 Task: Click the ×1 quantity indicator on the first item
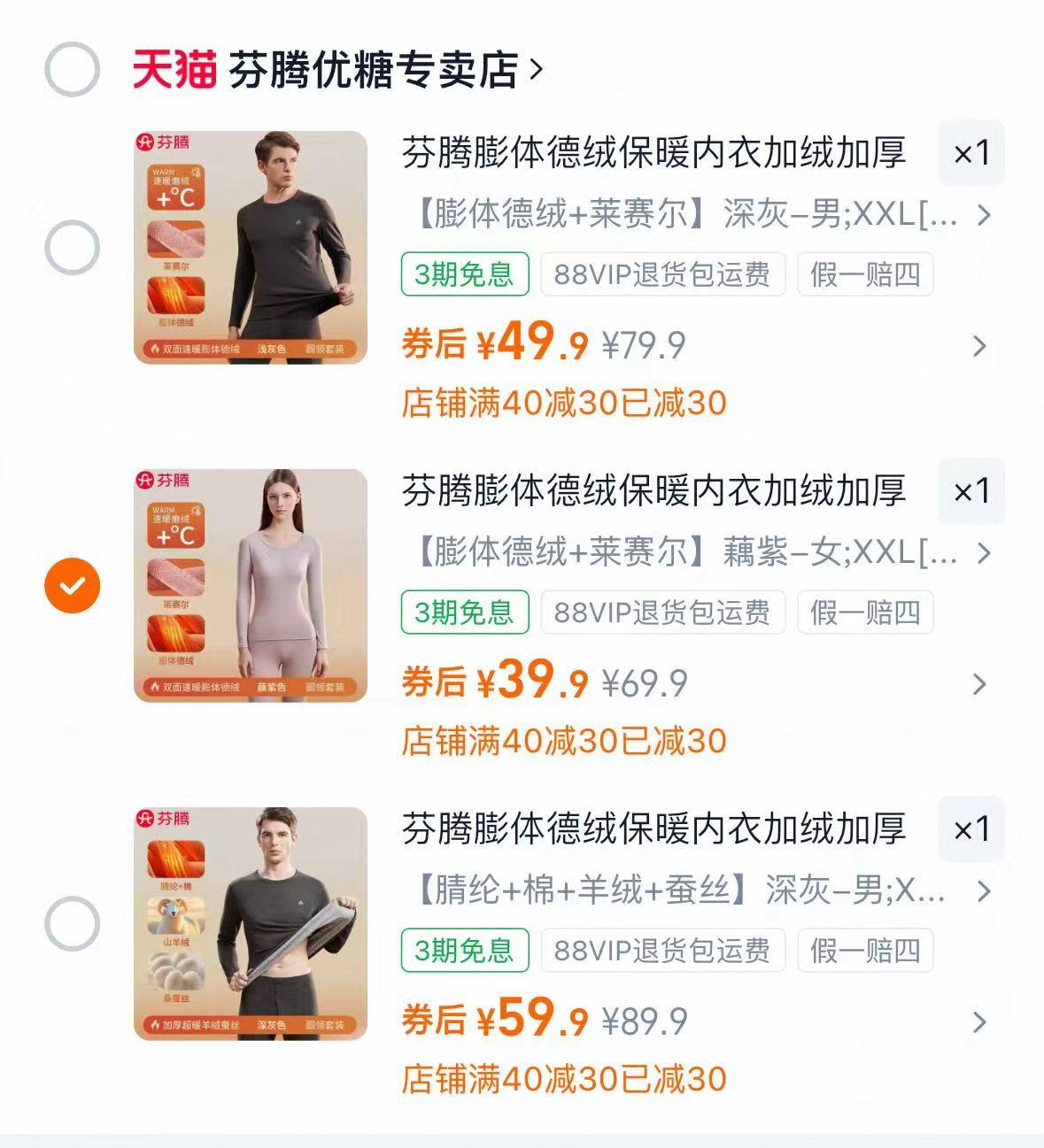click(x=971, y=152)
